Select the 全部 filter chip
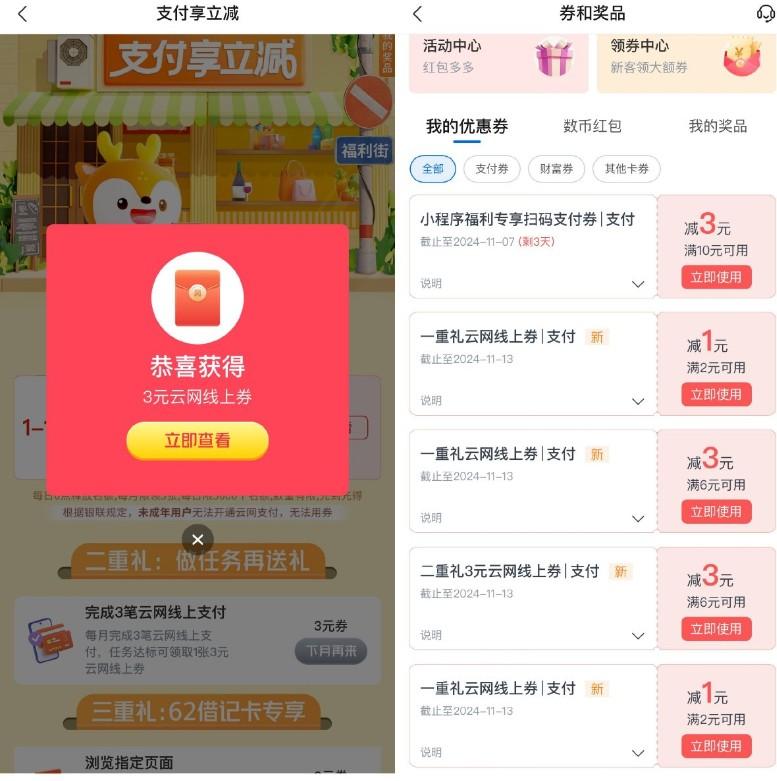Viewport: 777px width, 781px height. [432, 169]
